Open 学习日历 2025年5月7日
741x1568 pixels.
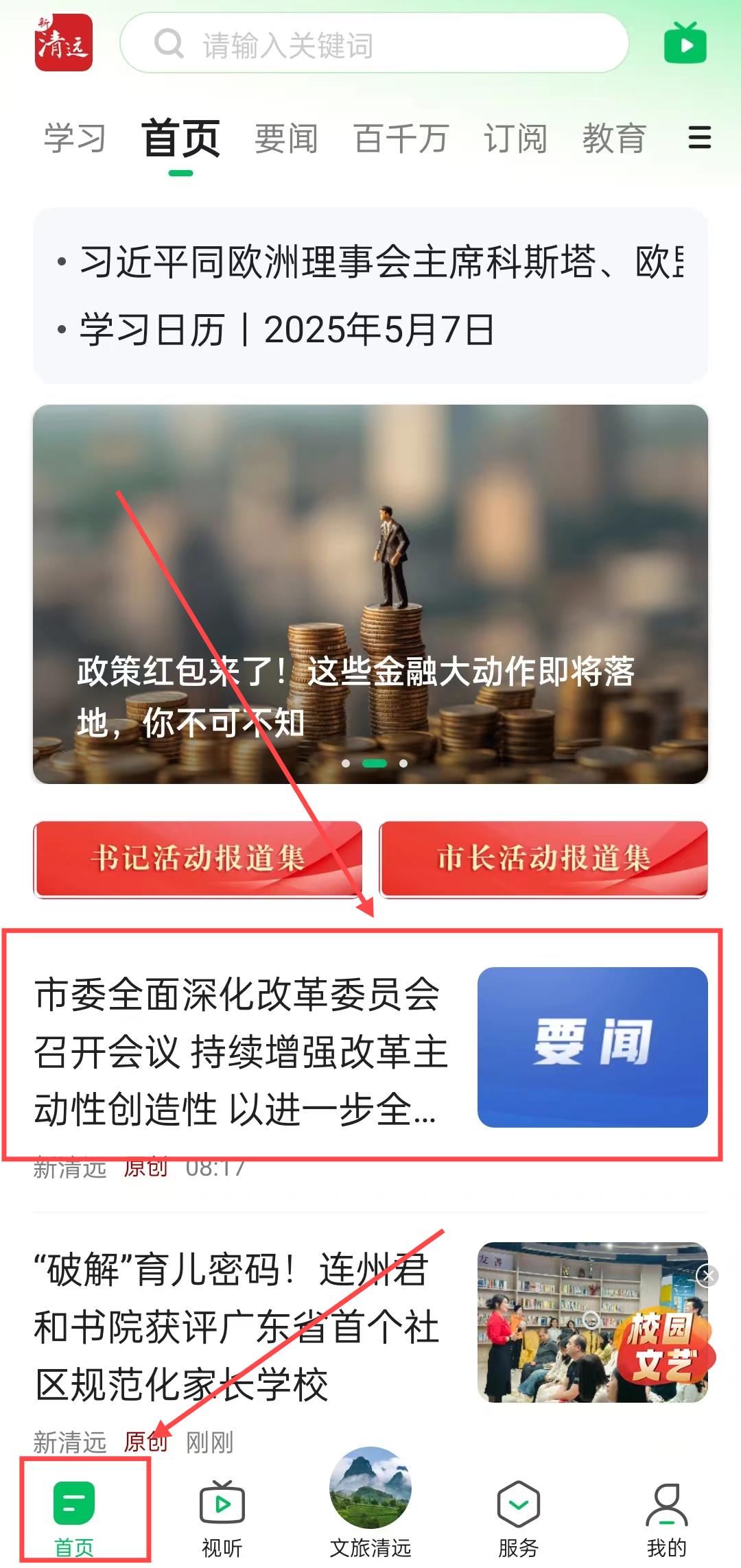pyautogui.click(x=287, y=330)
